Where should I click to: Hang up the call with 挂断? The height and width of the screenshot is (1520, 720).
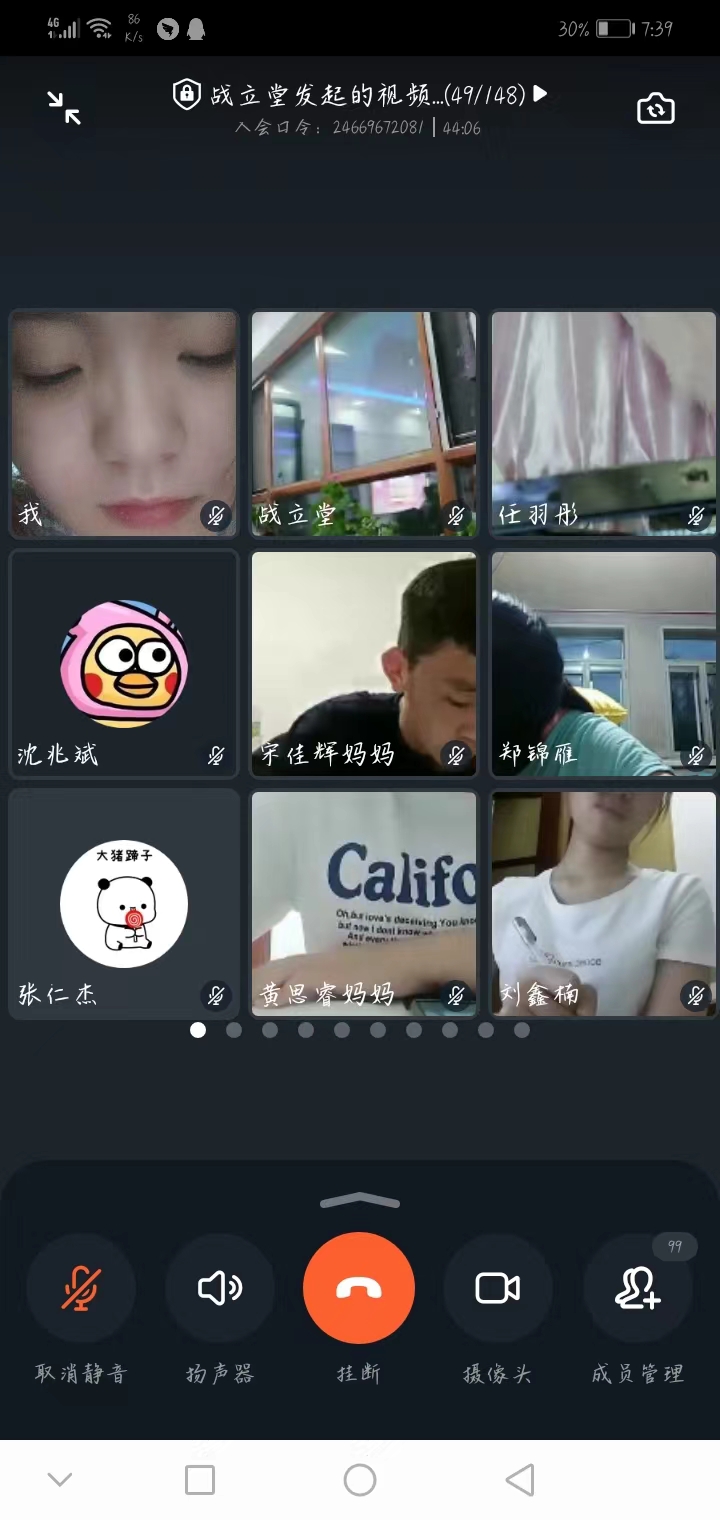click(359, 1288)
